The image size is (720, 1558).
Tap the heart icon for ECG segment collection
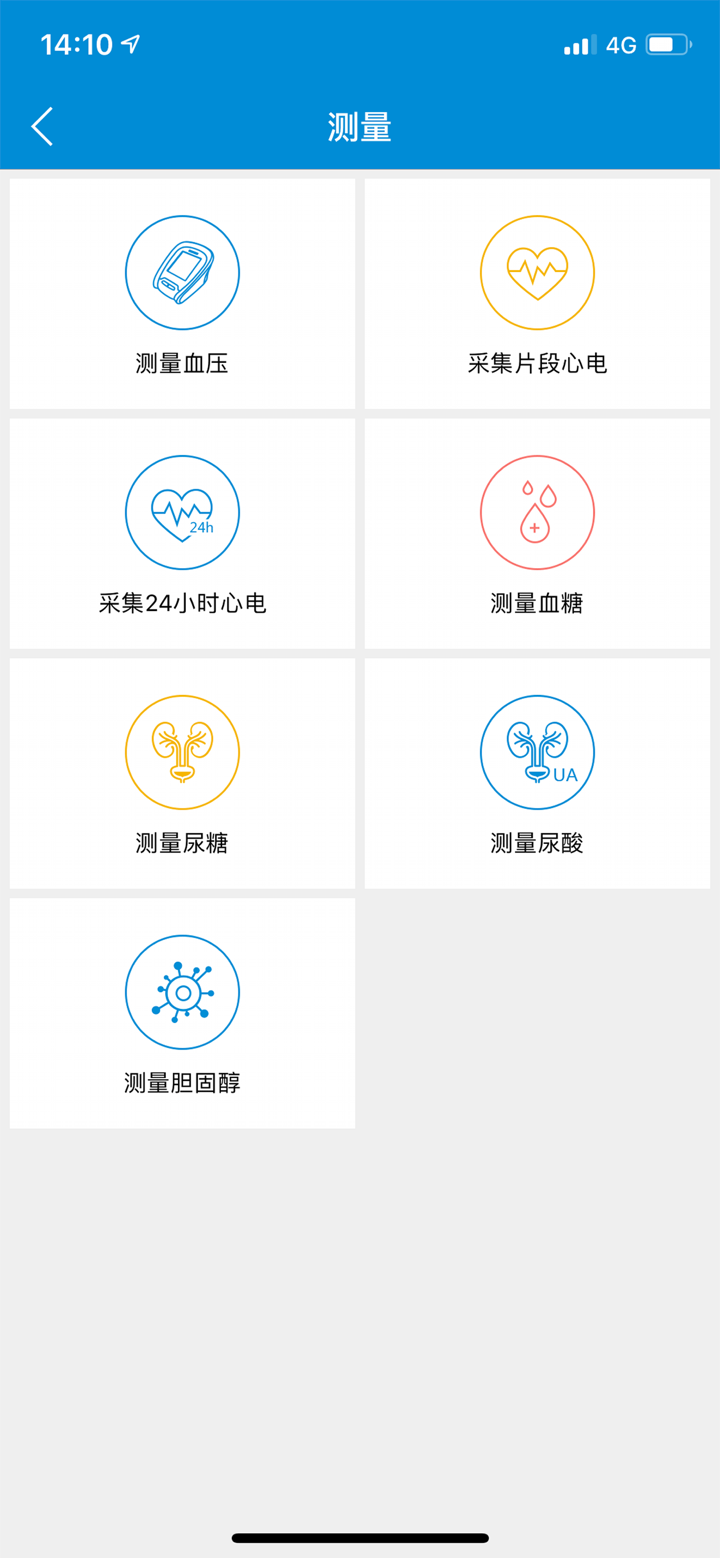pos(537,272)
